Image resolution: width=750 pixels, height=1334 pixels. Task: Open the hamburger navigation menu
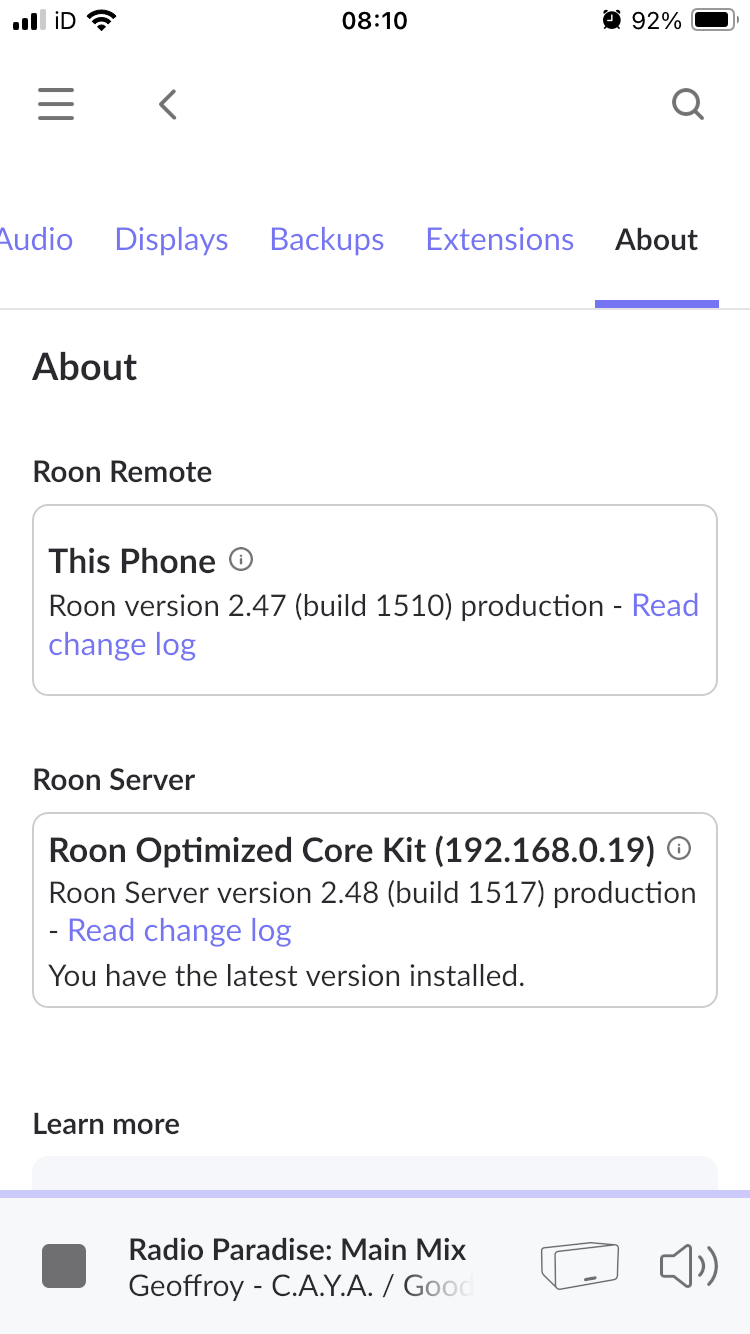coord(56,104)
